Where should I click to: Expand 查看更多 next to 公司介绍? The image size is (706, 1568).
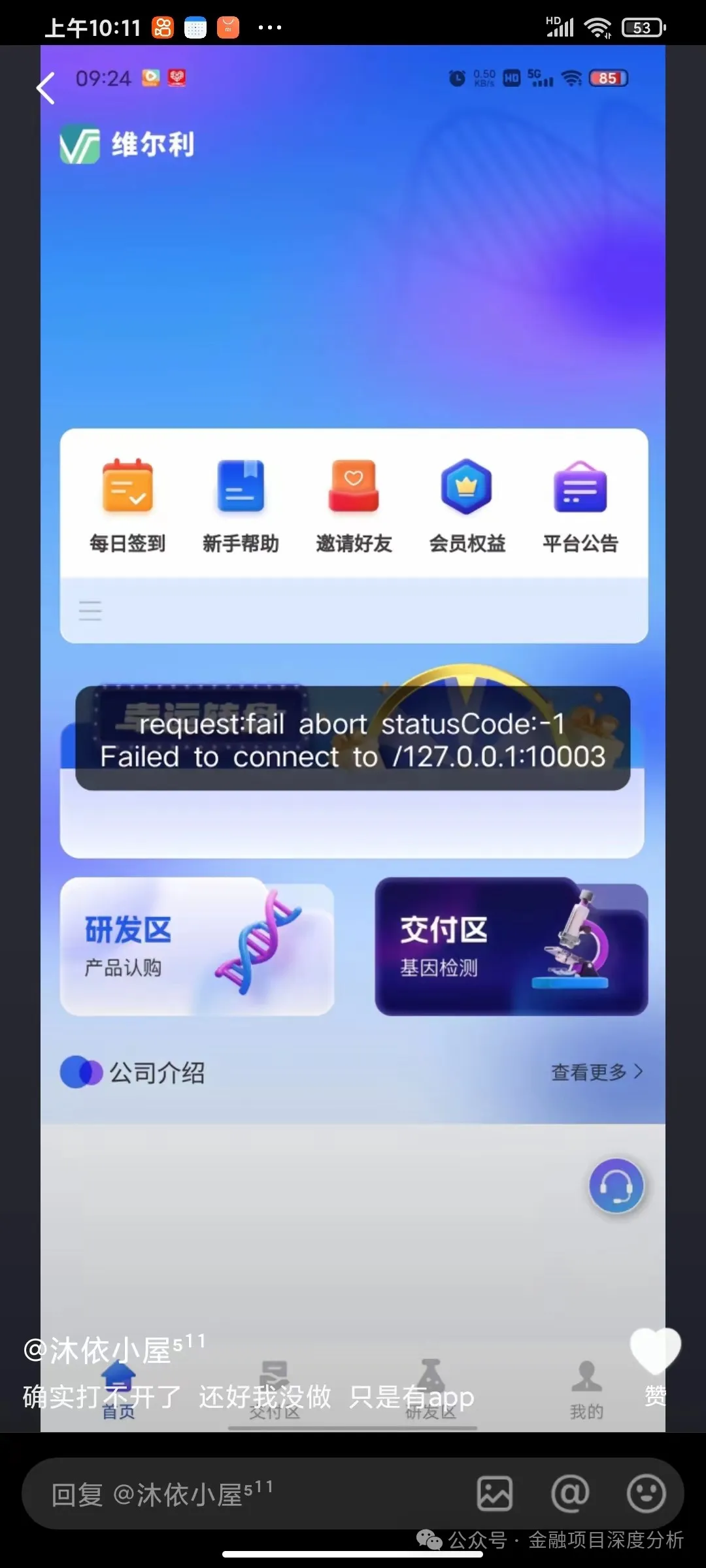[x=596, y=1071]
